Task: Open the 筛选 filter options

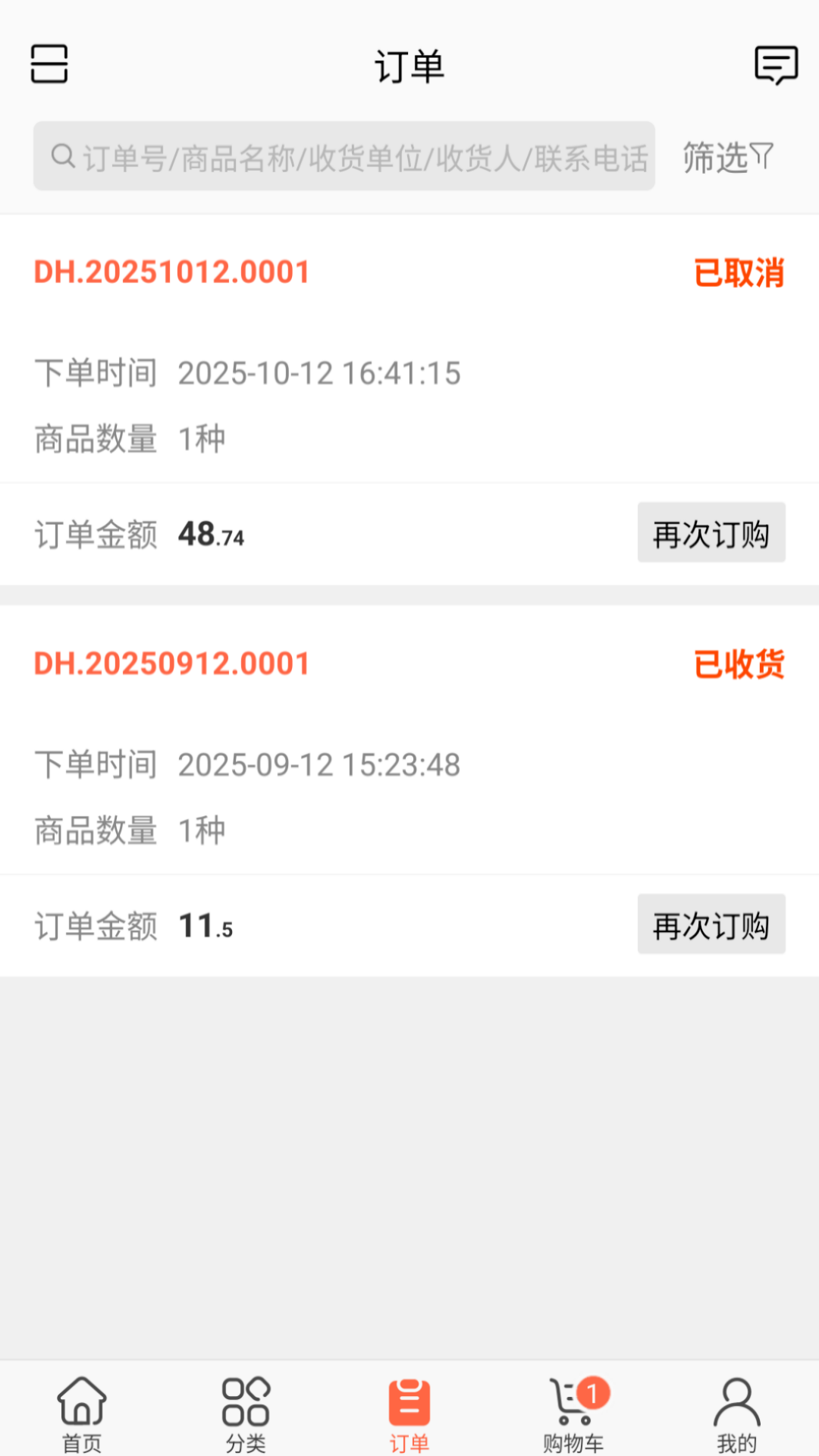Action: [x=728, y=158]
